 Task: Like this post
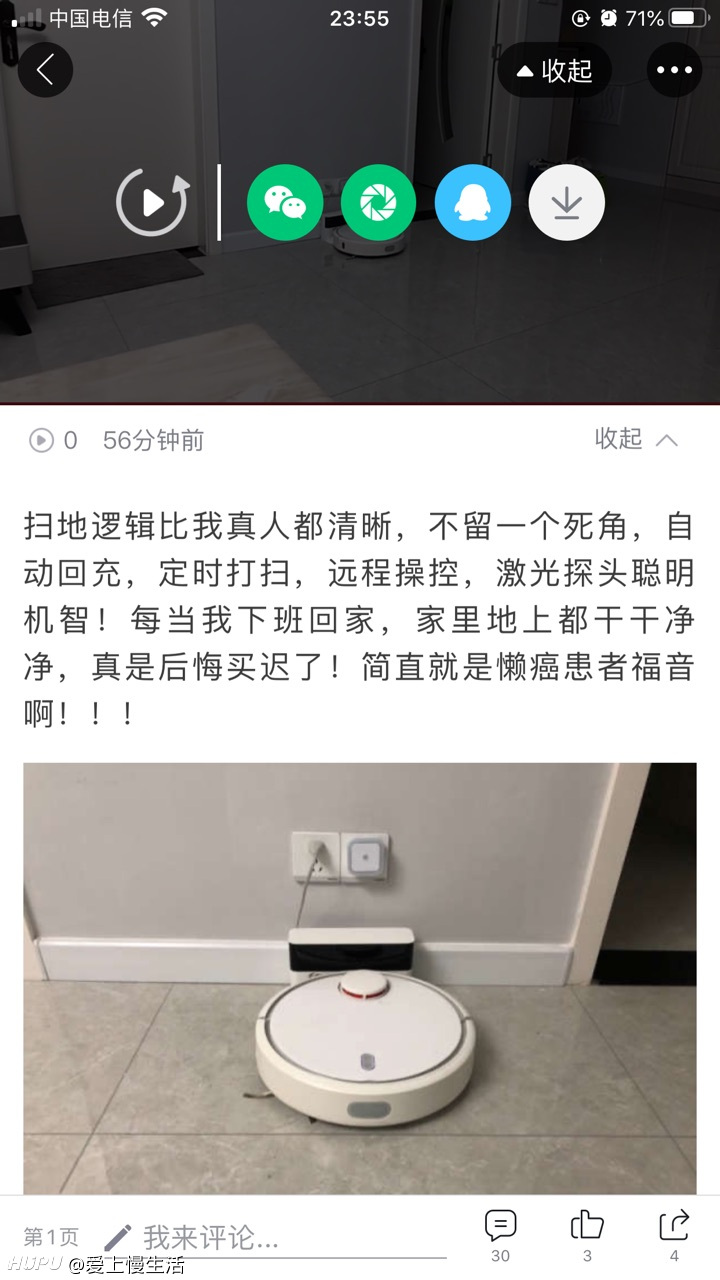(587, 1235)
